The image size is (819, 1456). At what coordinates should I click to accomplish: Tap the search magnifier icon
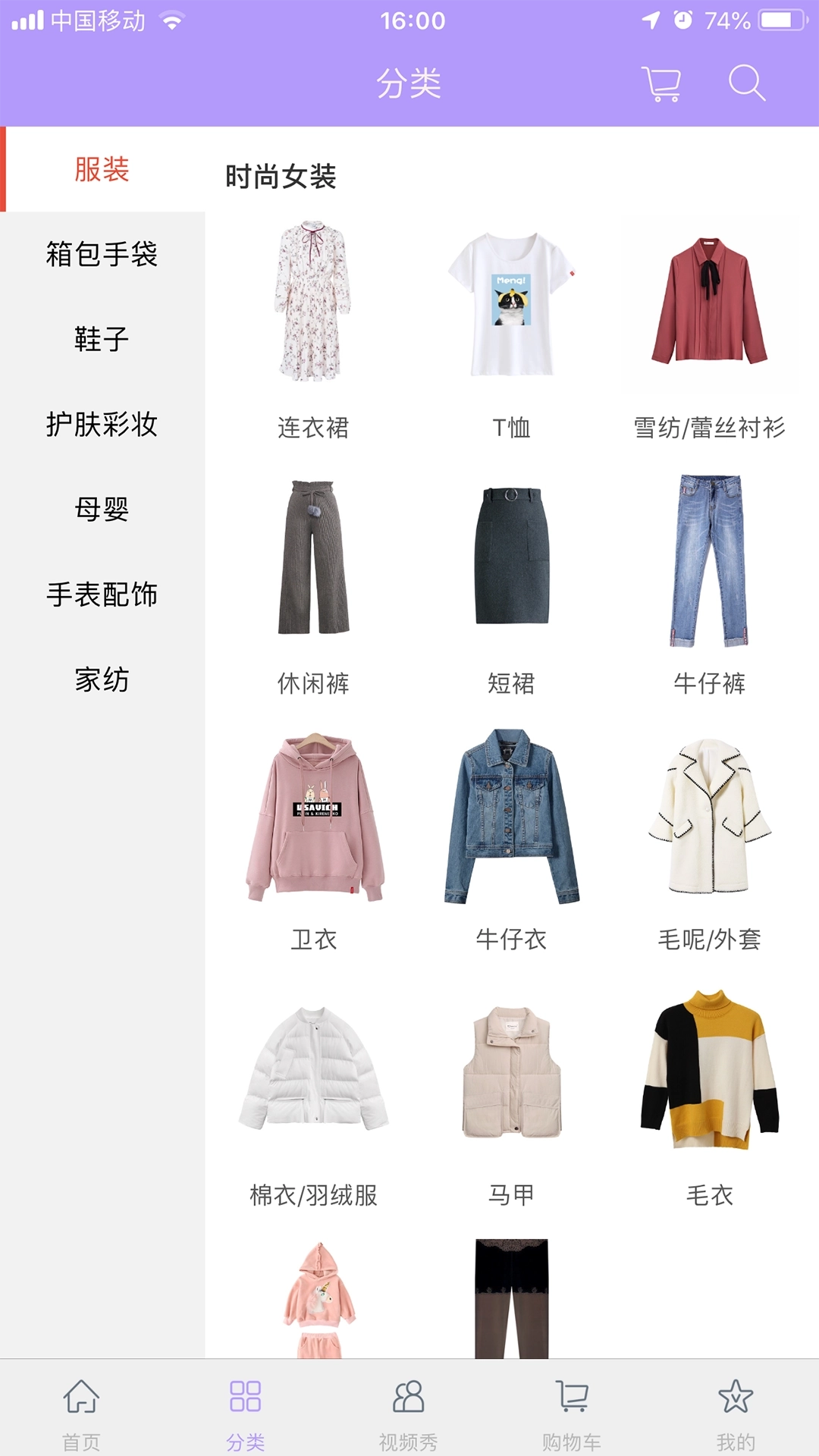[x=747, y=85]
